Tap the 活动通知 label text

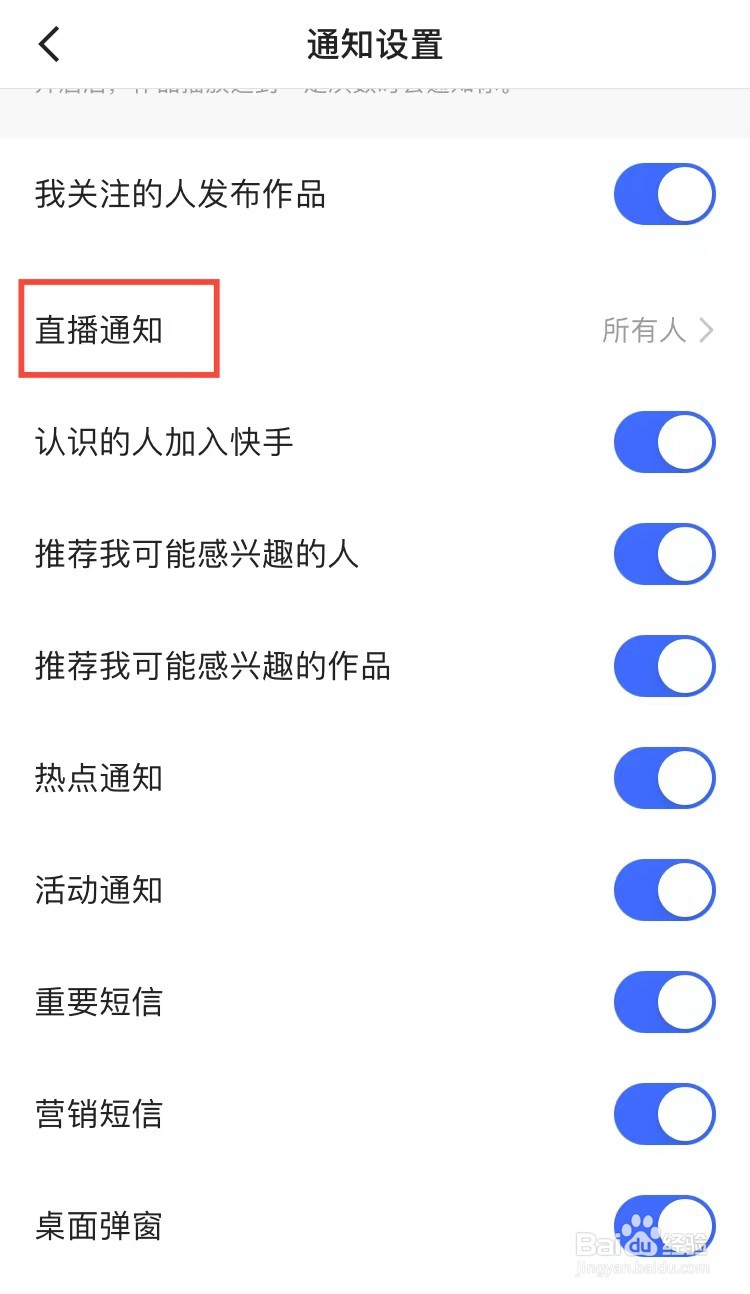click(97, 890)
